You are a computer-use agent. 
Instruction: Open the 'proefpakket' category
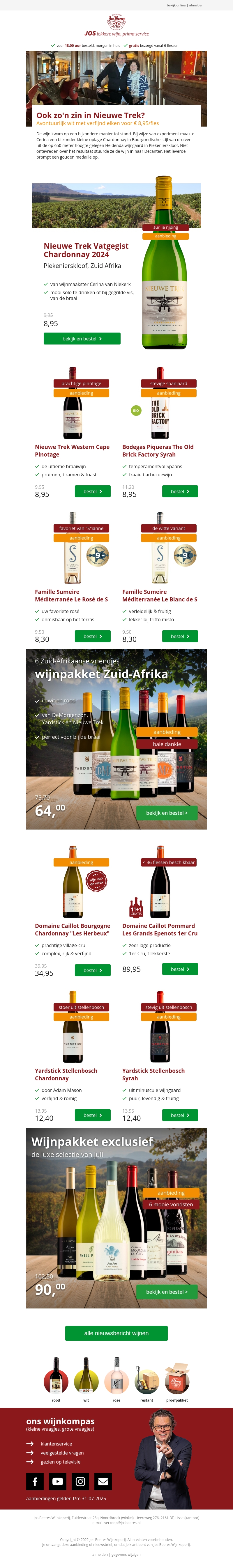pos(177,1379)
